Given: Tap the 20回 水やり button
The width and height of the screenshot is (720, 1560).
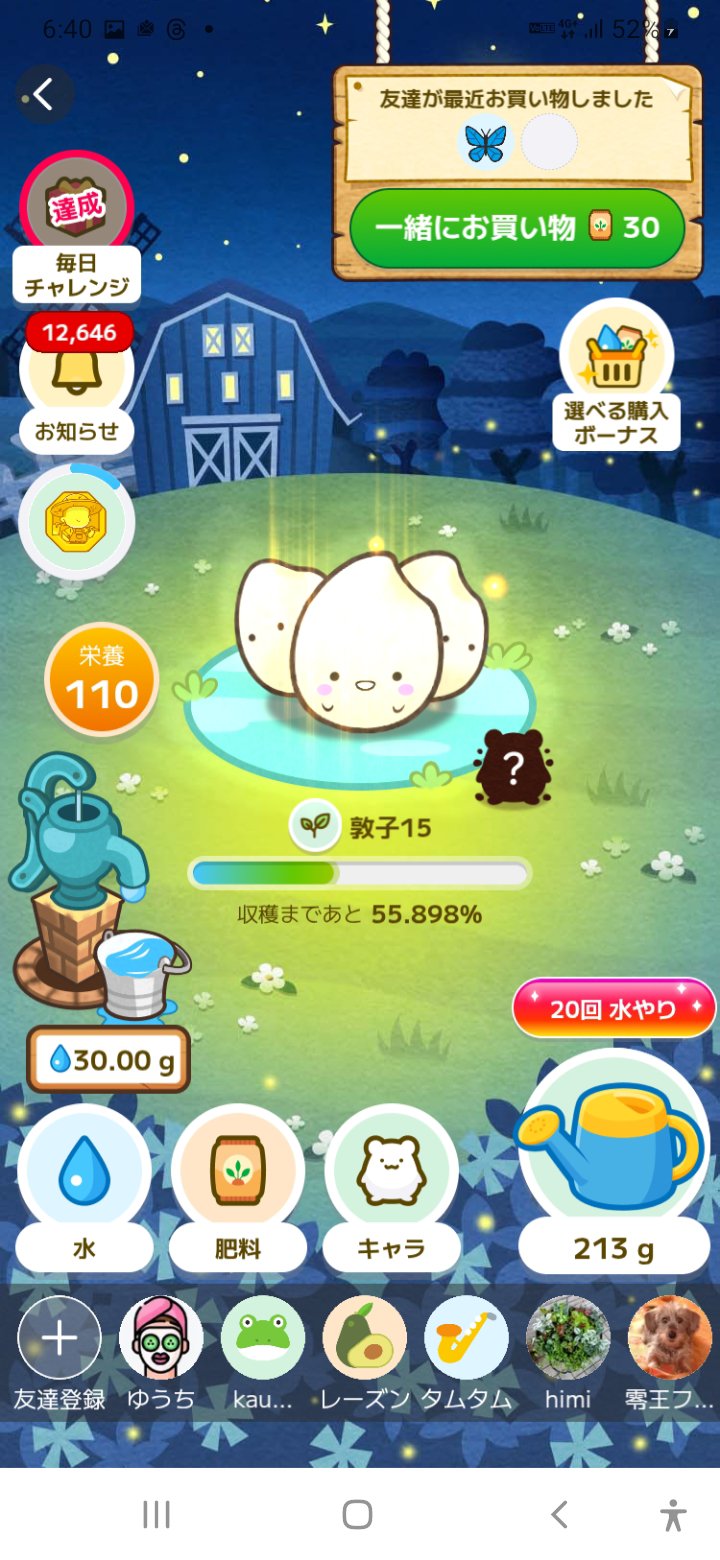Looking at the screenshot, I should point(613,1008).
